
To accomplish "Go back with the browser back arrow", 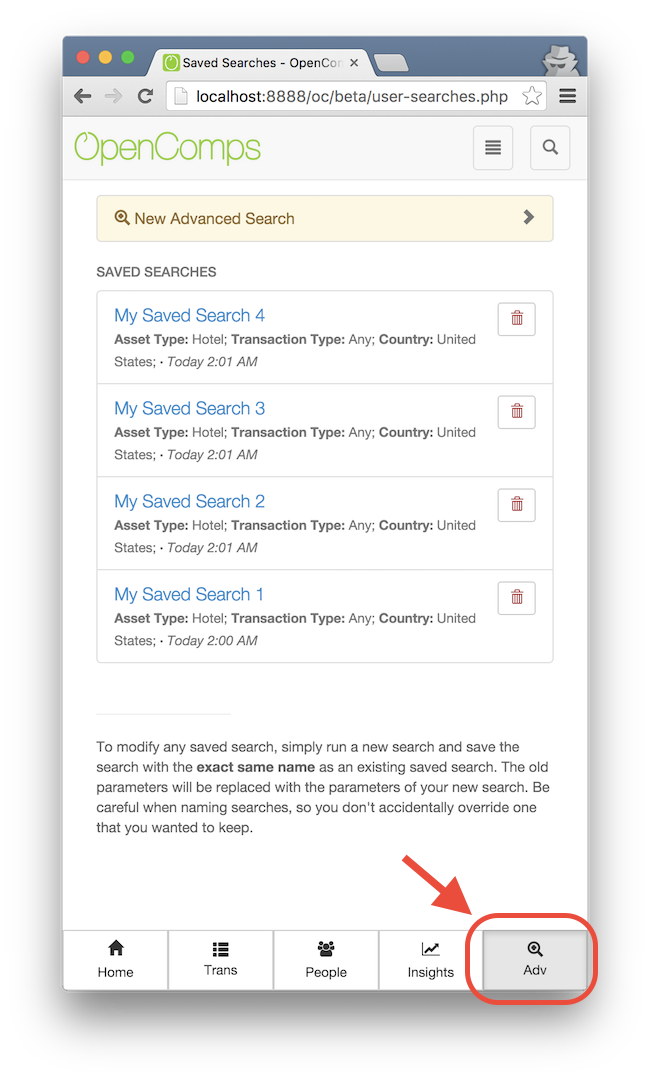I will click(x=83, y=97).
